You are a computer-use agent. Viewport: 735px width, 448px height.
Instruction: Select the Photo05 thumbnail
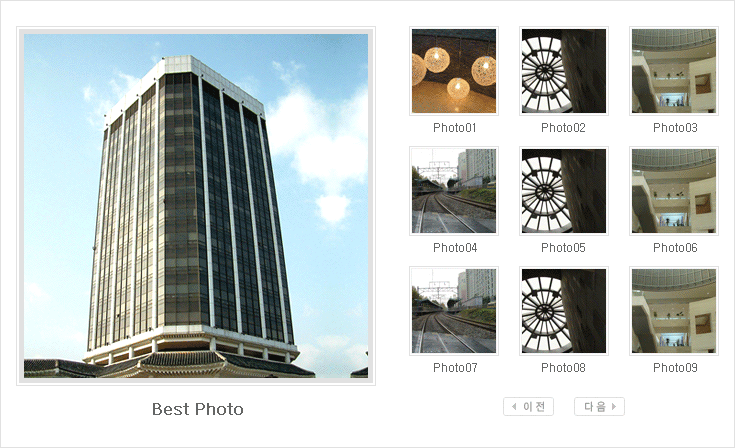563,191
